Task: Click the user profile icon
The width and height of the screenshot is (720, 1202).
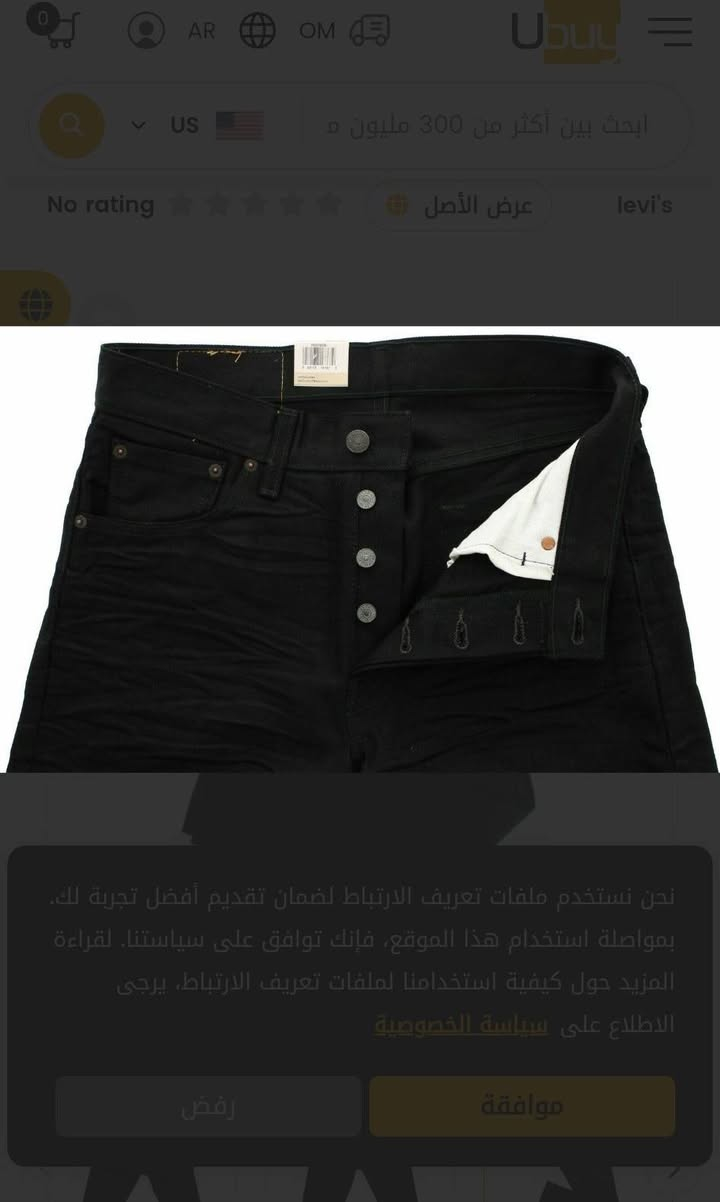Action: 146,30
